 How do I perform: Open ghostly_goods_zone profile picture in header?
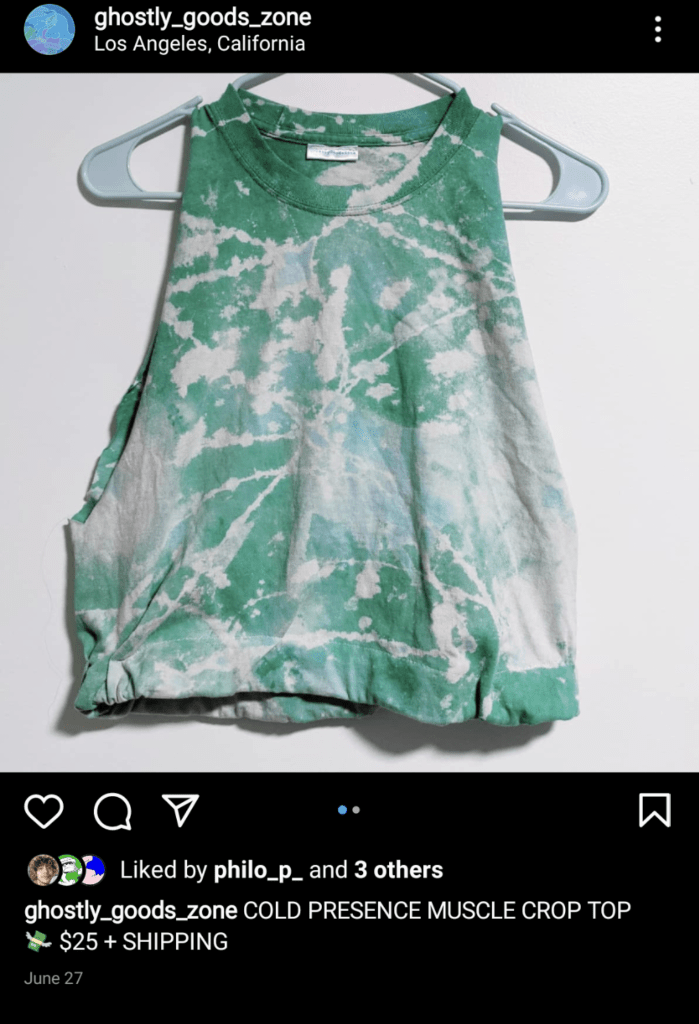click(50, 29)
